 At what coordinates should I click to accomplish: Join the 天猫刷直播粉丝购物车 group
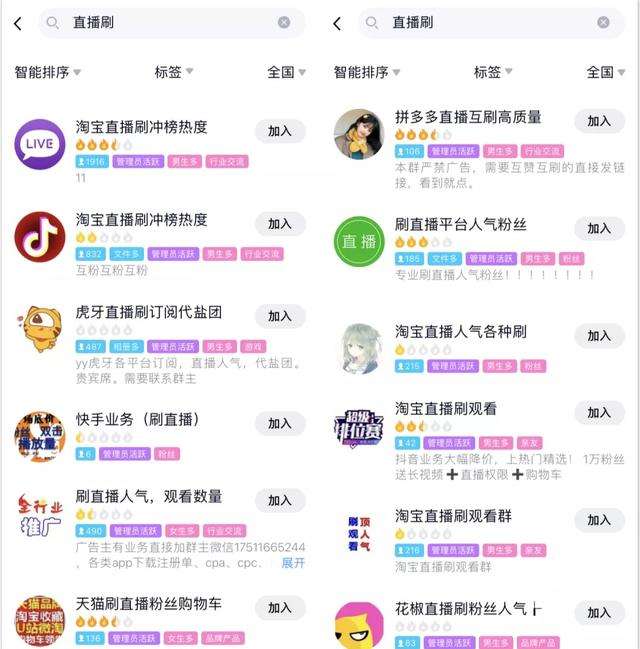pos(280,608)
